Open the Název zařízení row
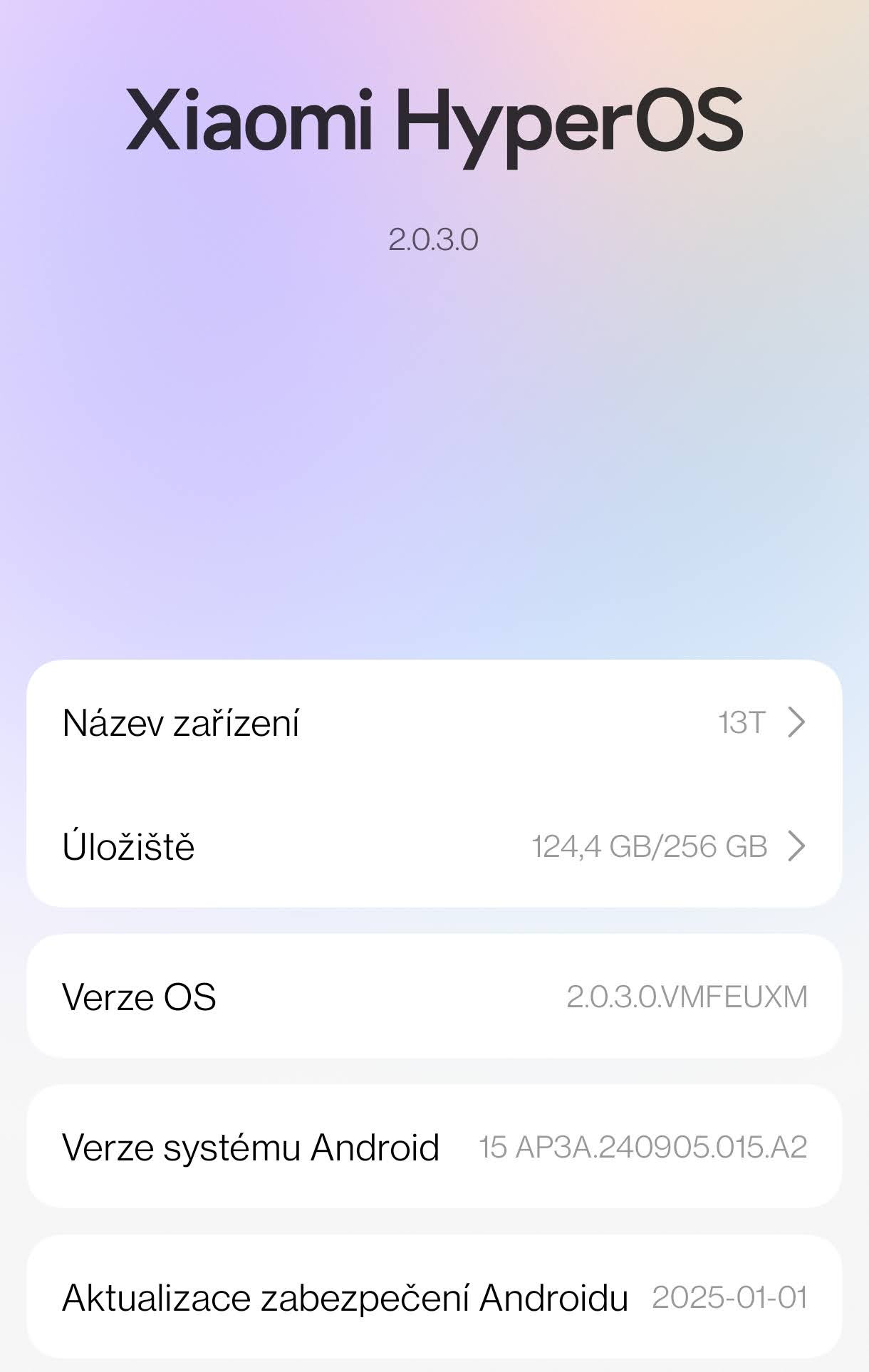 434,722
